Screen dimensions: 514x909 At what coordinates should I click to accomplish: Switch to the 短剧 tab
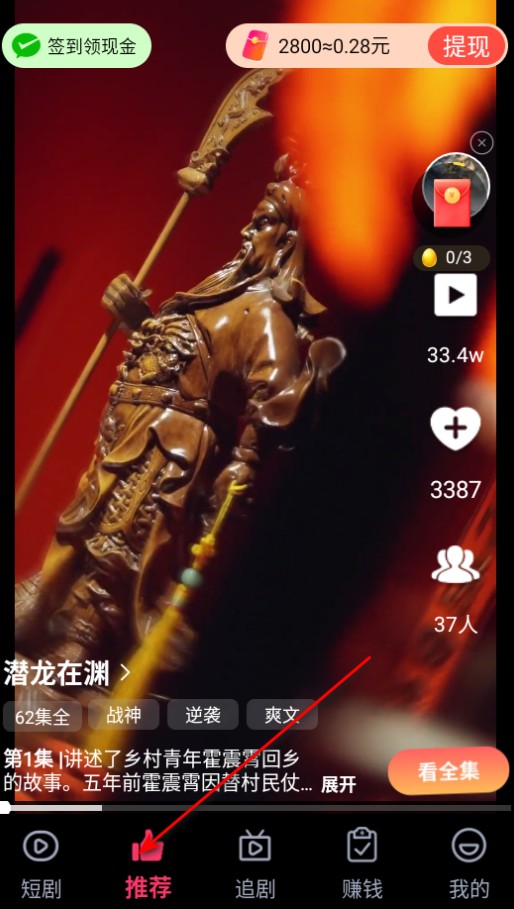[41, 864]
